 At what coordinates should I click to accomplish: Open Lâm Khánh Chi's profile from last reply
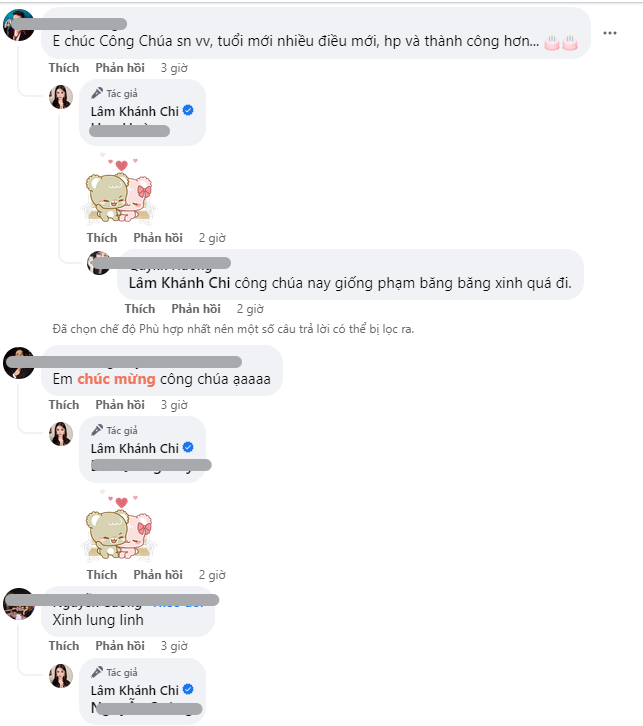(134, 691)
